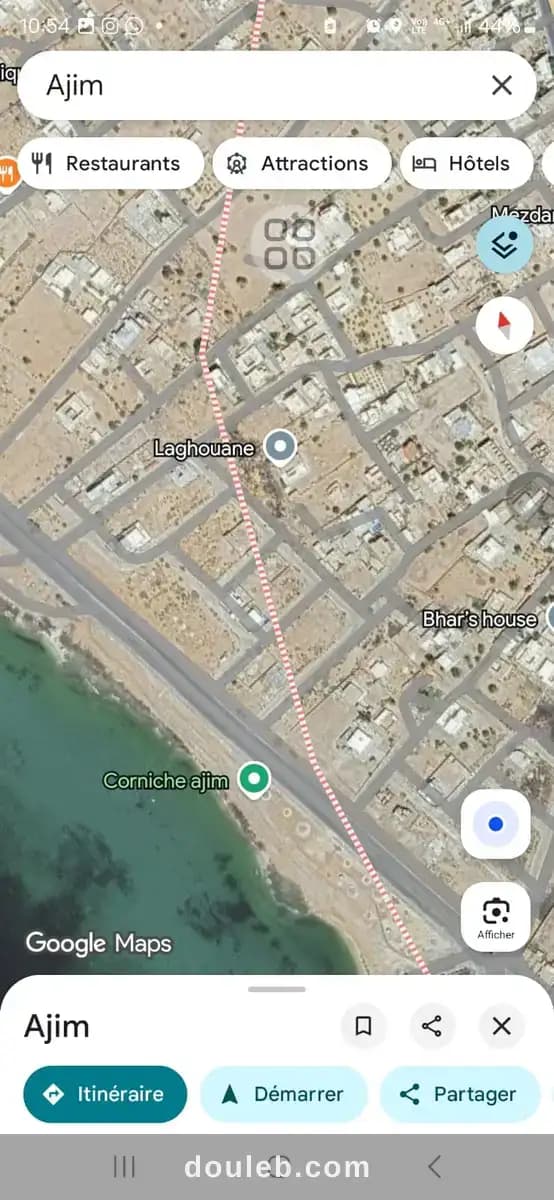This screenshot has height=1200, width=554.
Task: Open the Laghouane place marker
Action: click(280, 447)
